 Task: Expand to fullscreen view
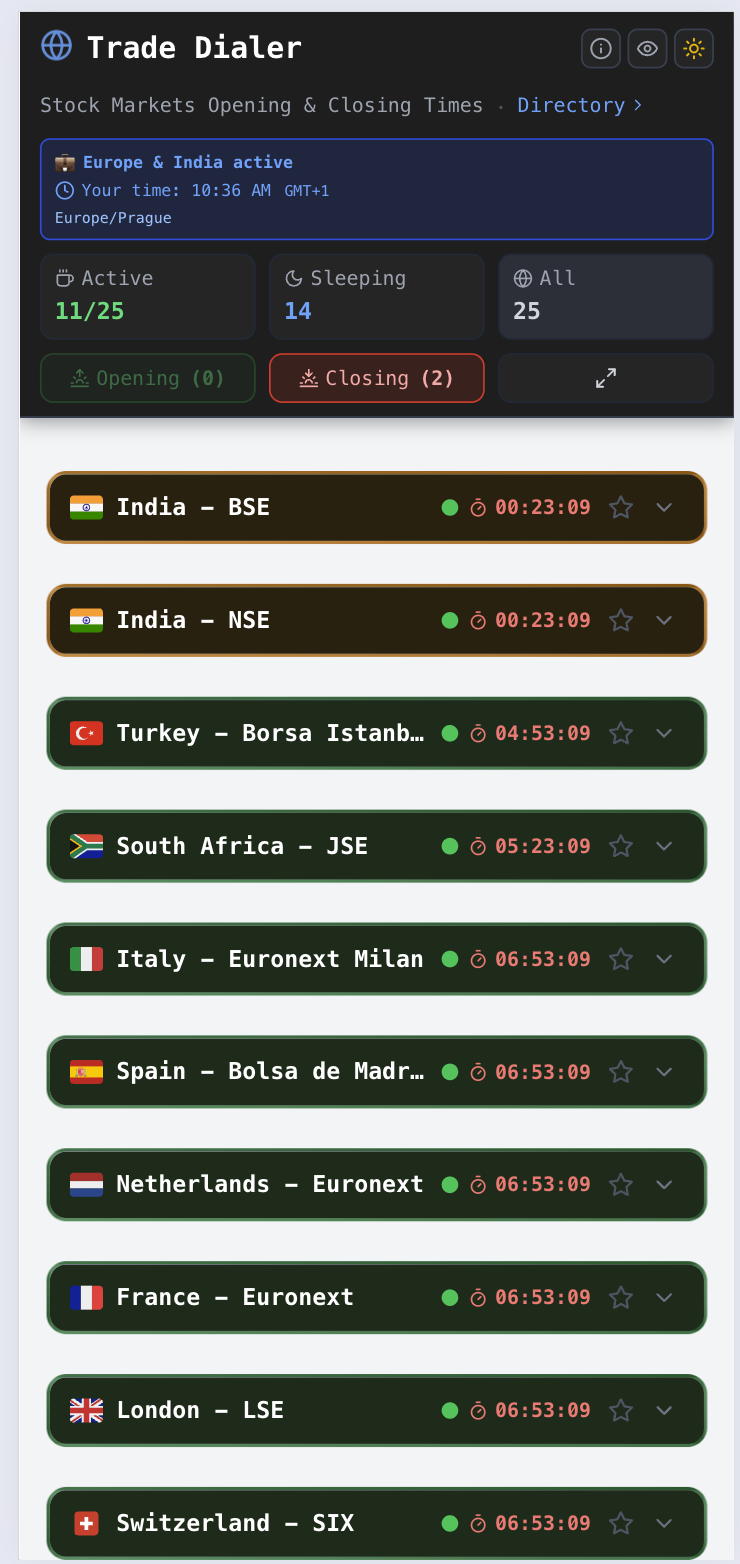pos(605,378)
